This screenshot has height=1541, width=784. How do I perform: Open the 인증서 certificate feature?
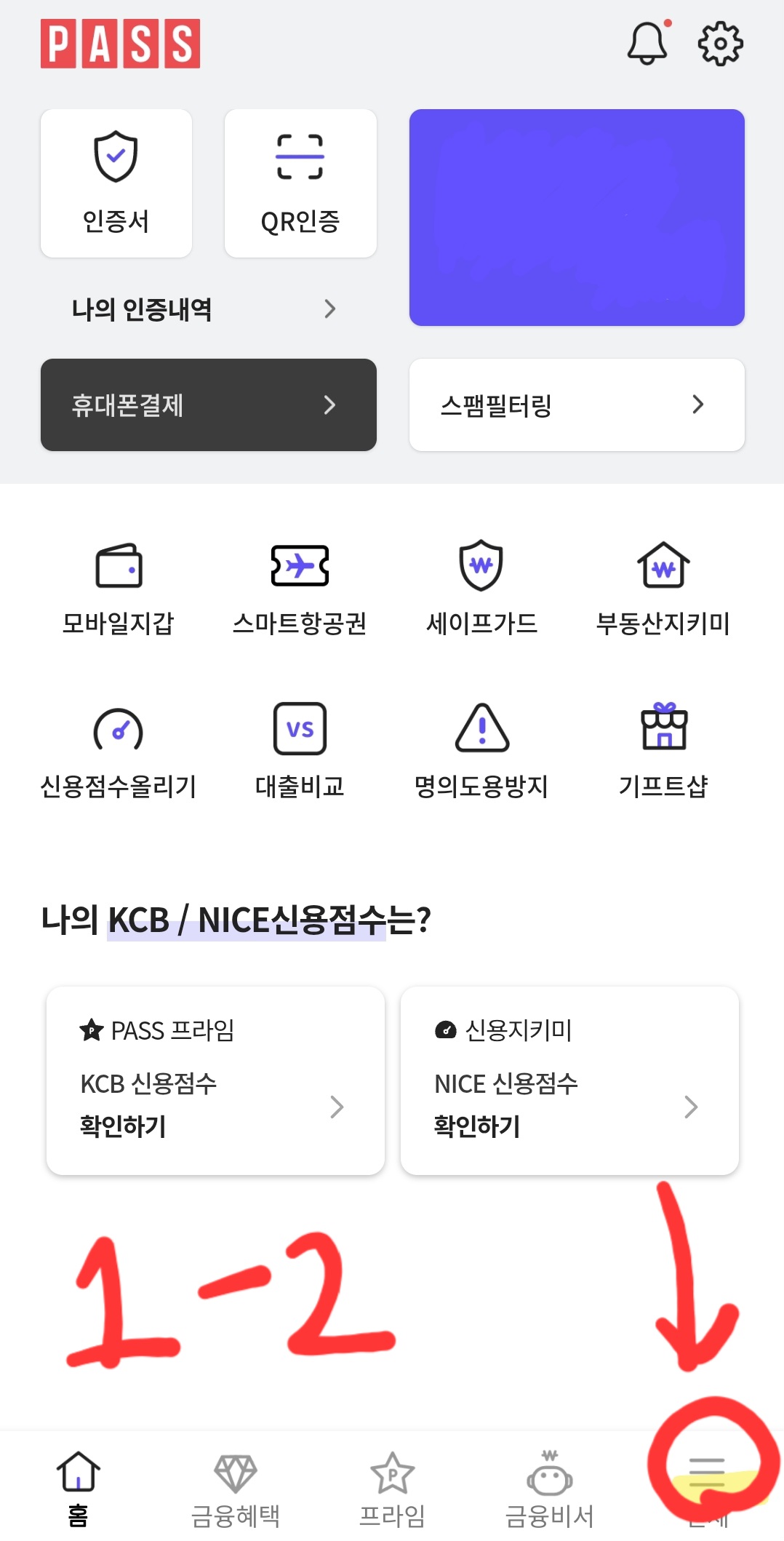click(116, 183)
